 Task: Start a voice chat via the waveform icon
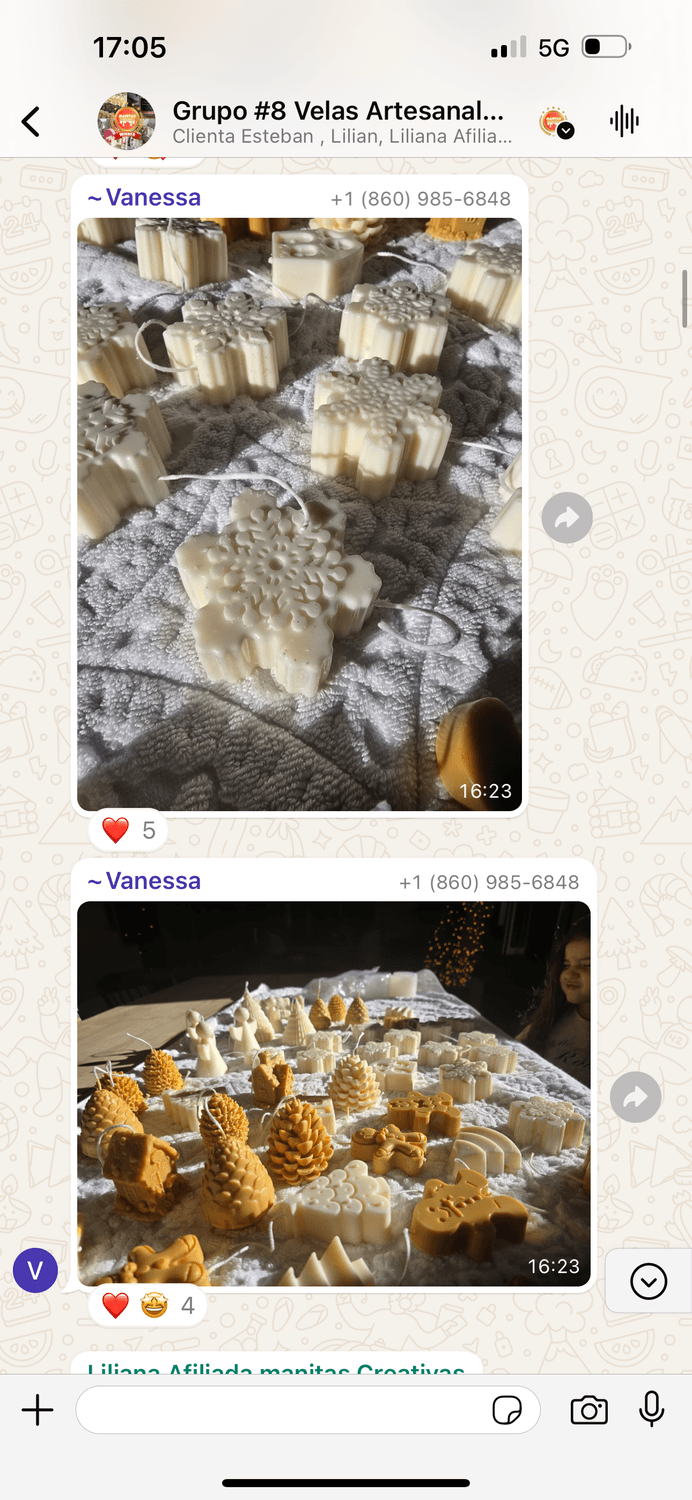pyautogui.click(x=624, y=122)
